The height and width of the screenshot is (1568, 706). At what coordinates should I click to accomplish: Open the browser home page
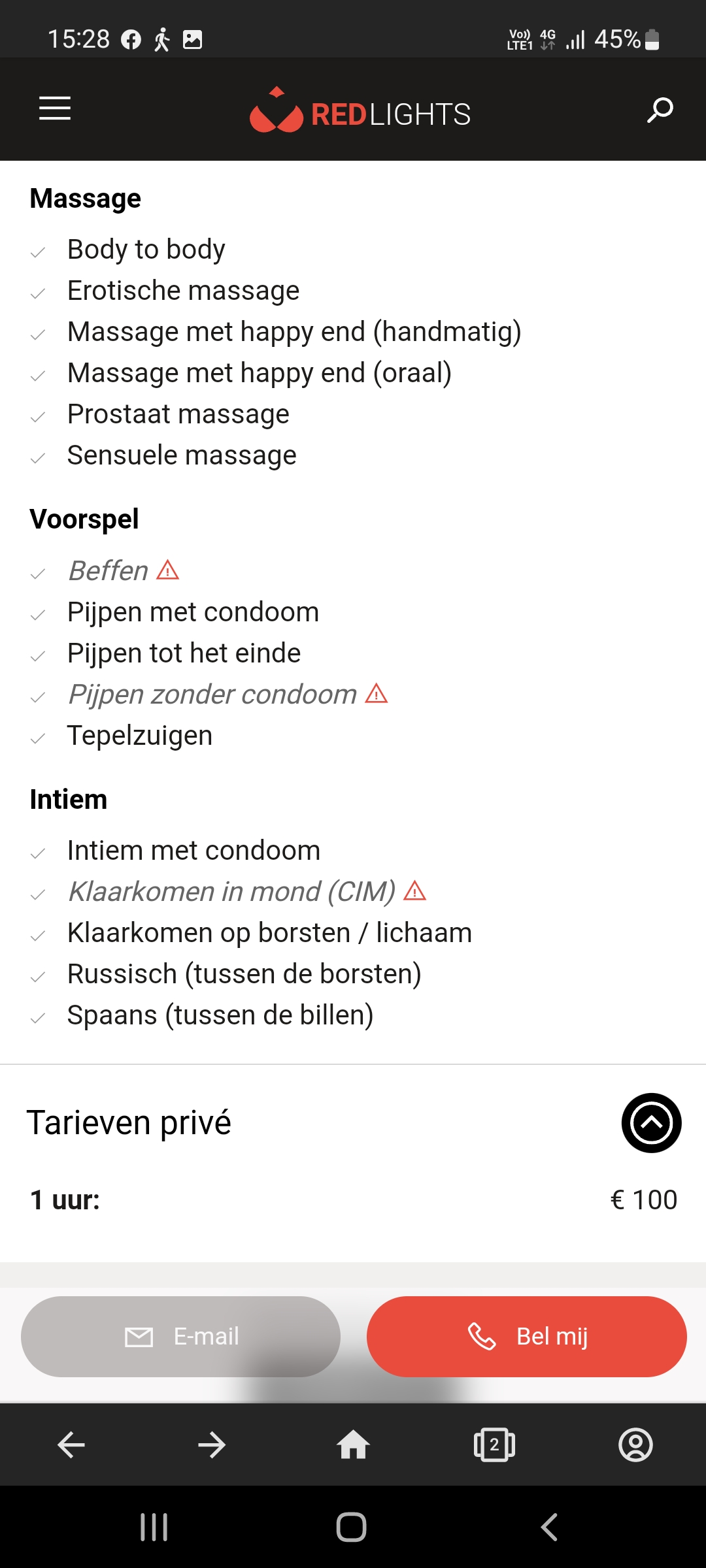tap(353, 1445)
